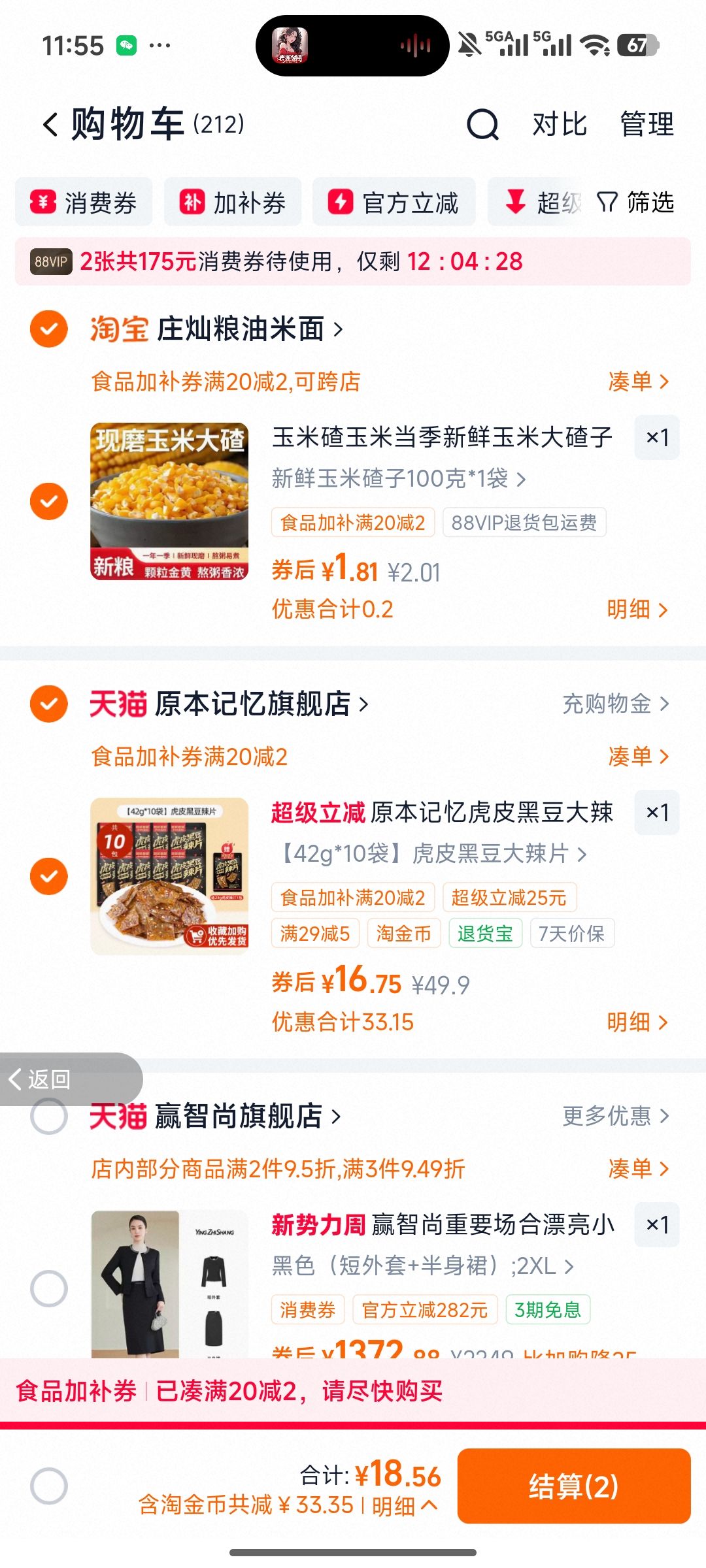Open the 筛选 filter options
706x1568 pixels.
(635, 203)
